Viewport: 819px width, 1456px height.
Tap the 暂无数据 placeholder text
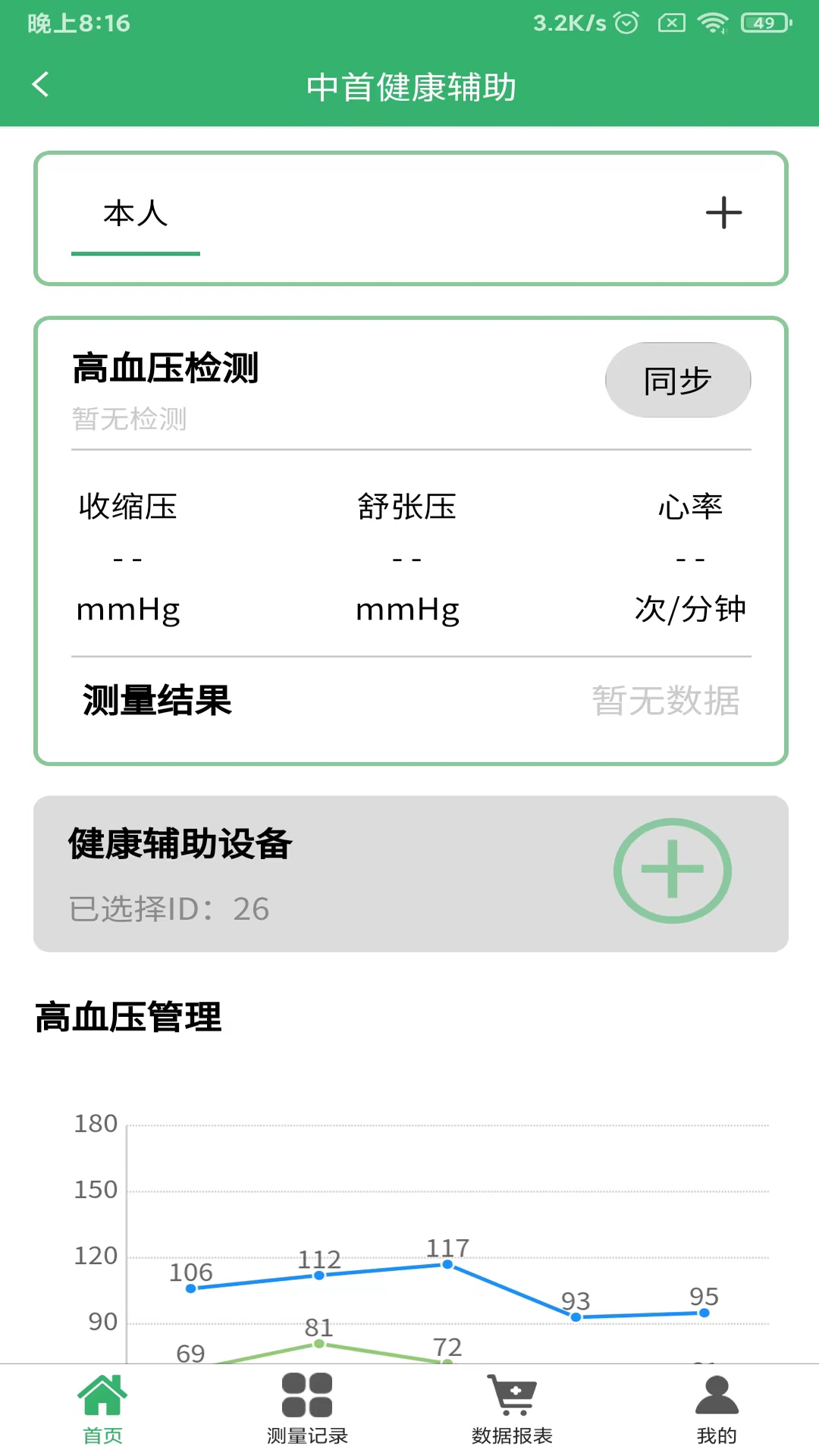(x=665, y=702)
